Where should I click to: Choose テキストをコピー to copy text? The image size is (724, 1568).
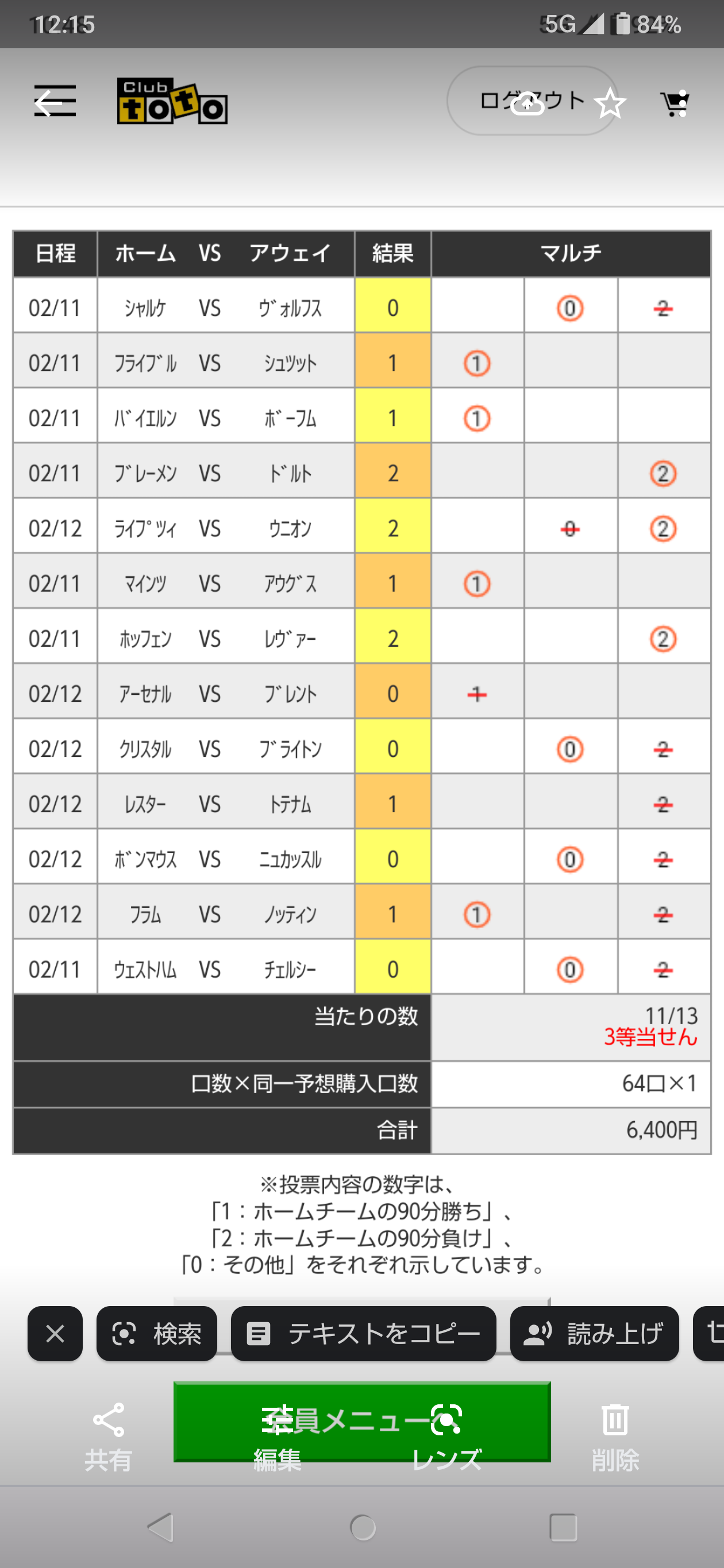tap(364, 1334)
